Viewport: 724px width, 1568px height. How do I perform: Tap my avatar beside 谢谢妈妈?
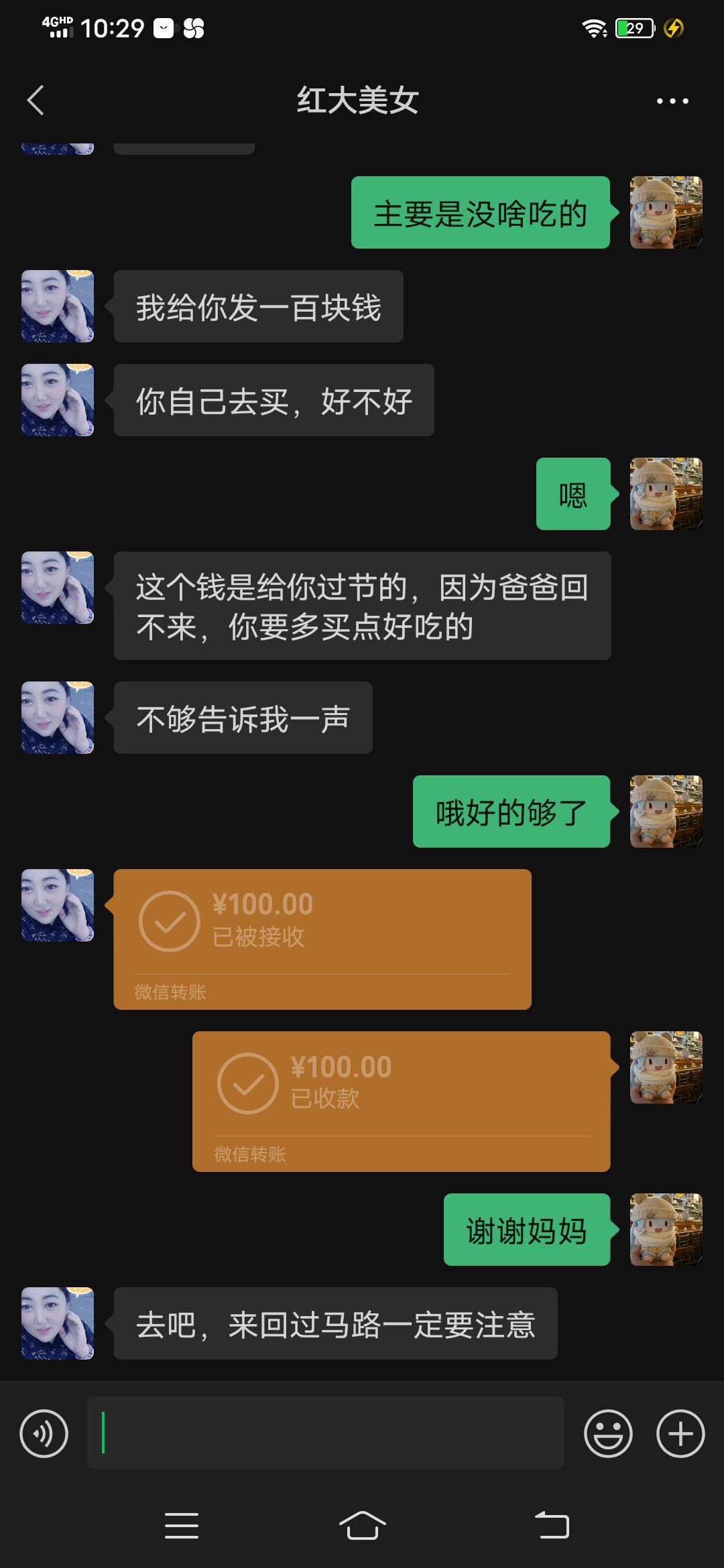point(666,1230)
